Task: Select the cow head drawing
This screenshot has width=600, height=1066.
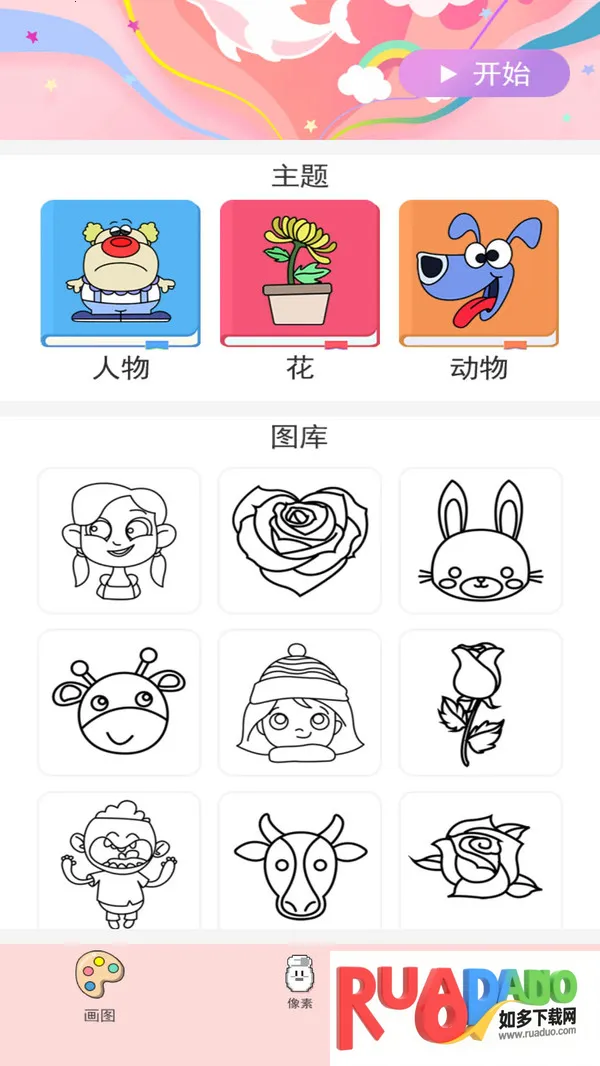Action: click(299, 860)
